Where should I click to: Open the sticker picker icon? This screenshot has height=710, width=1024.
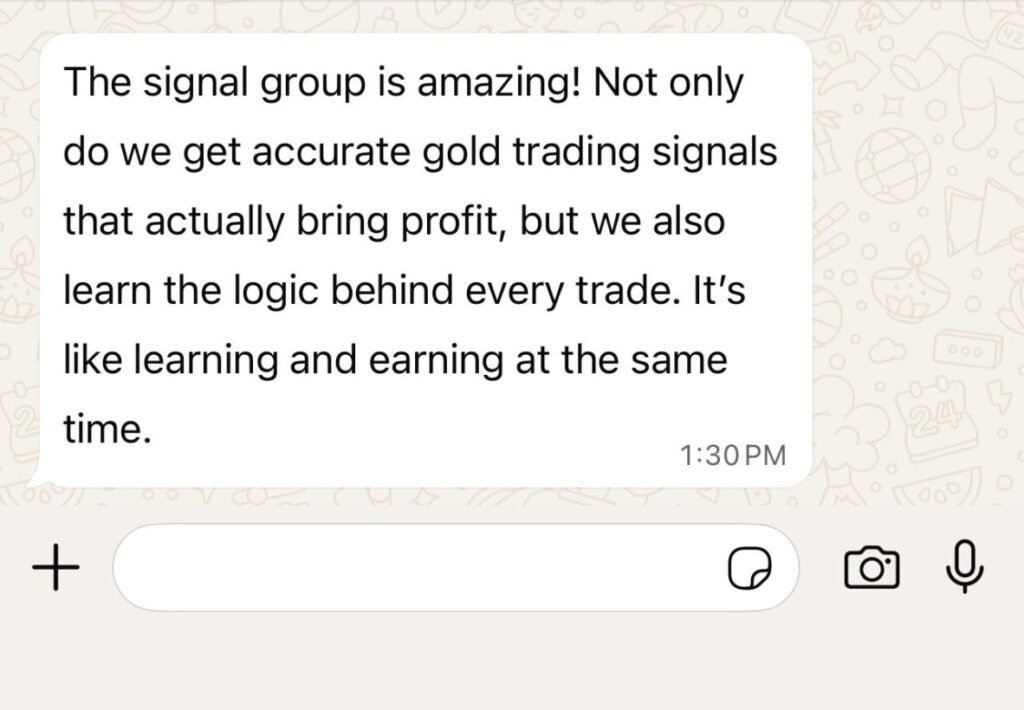(748, 569)
